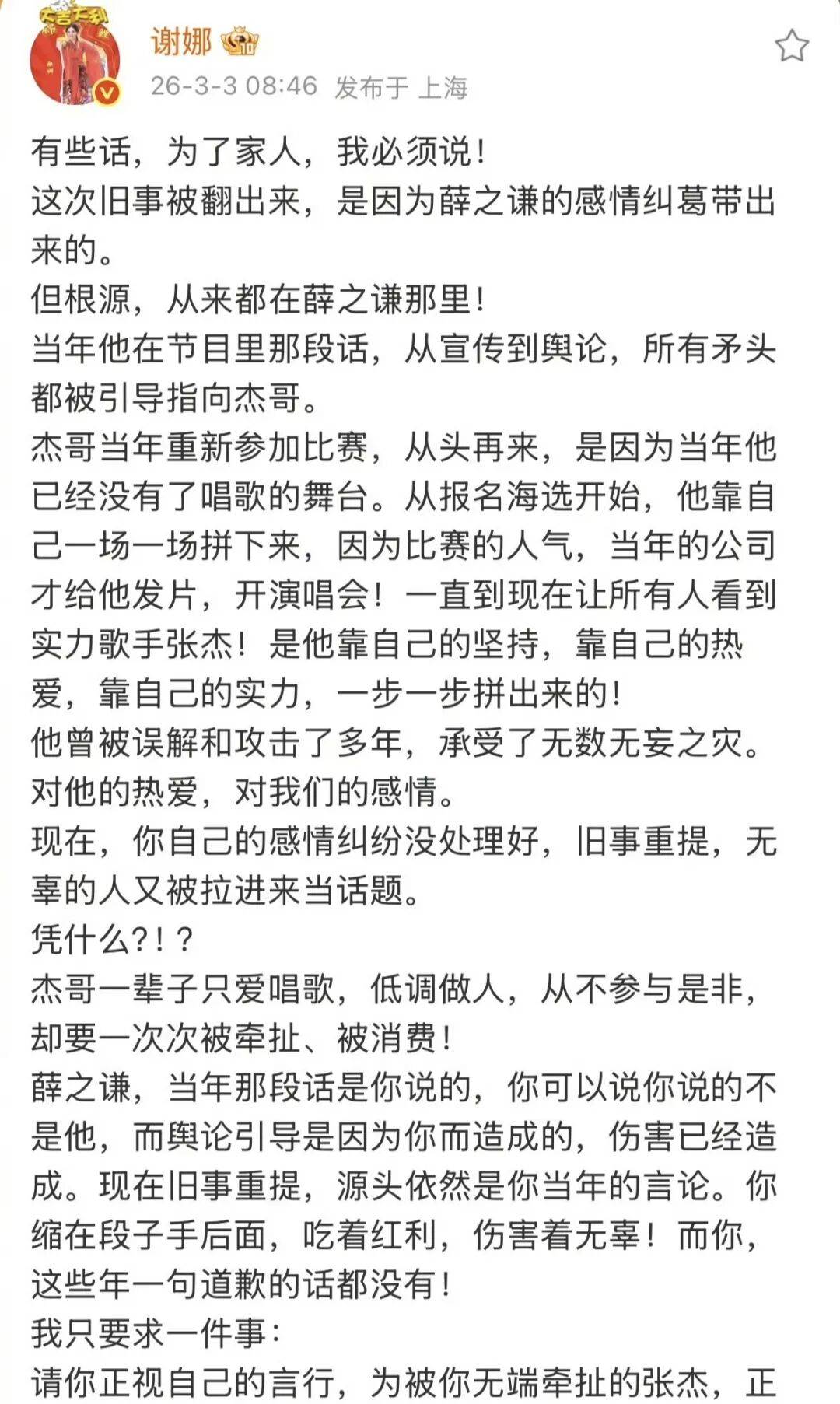This screenshot has height=1404, width=840.
Task: Tap the username 谢娜
Action: pos(181,42)
